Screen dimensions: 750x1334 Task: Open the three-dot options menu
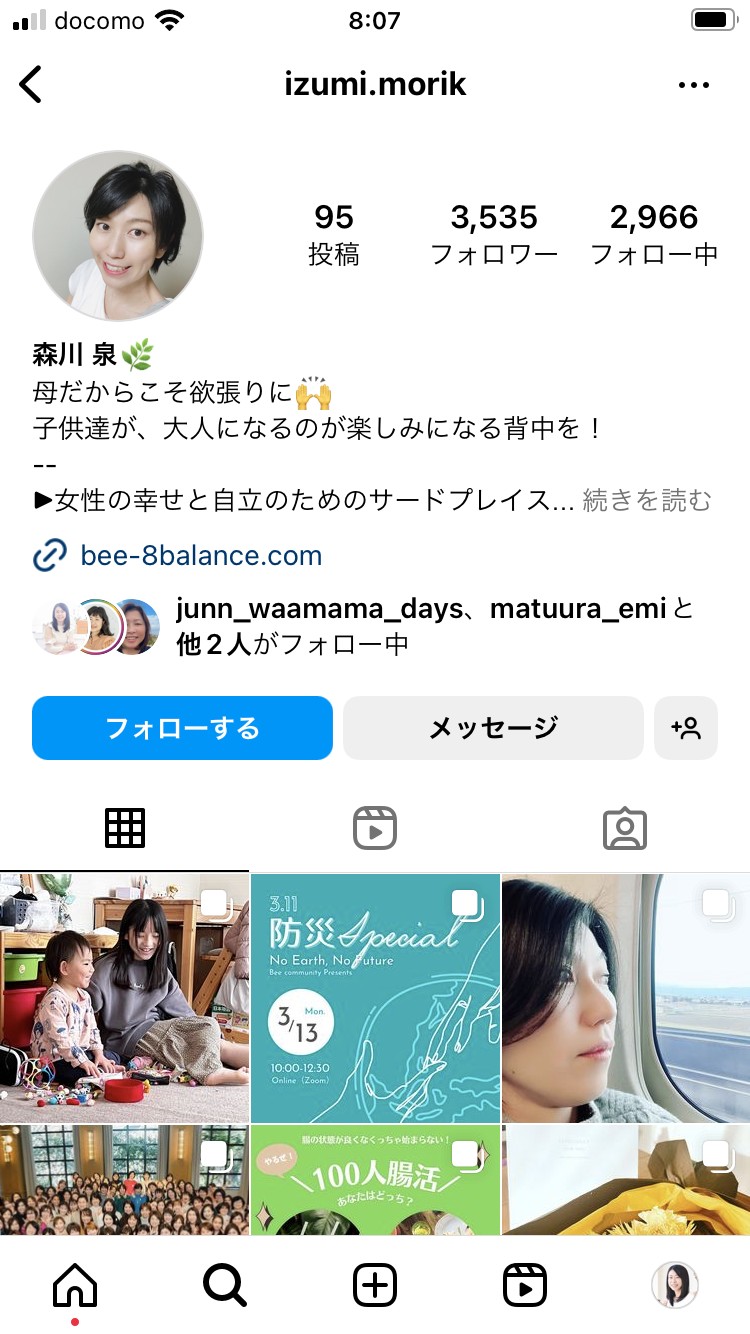(x=693, y=85)
